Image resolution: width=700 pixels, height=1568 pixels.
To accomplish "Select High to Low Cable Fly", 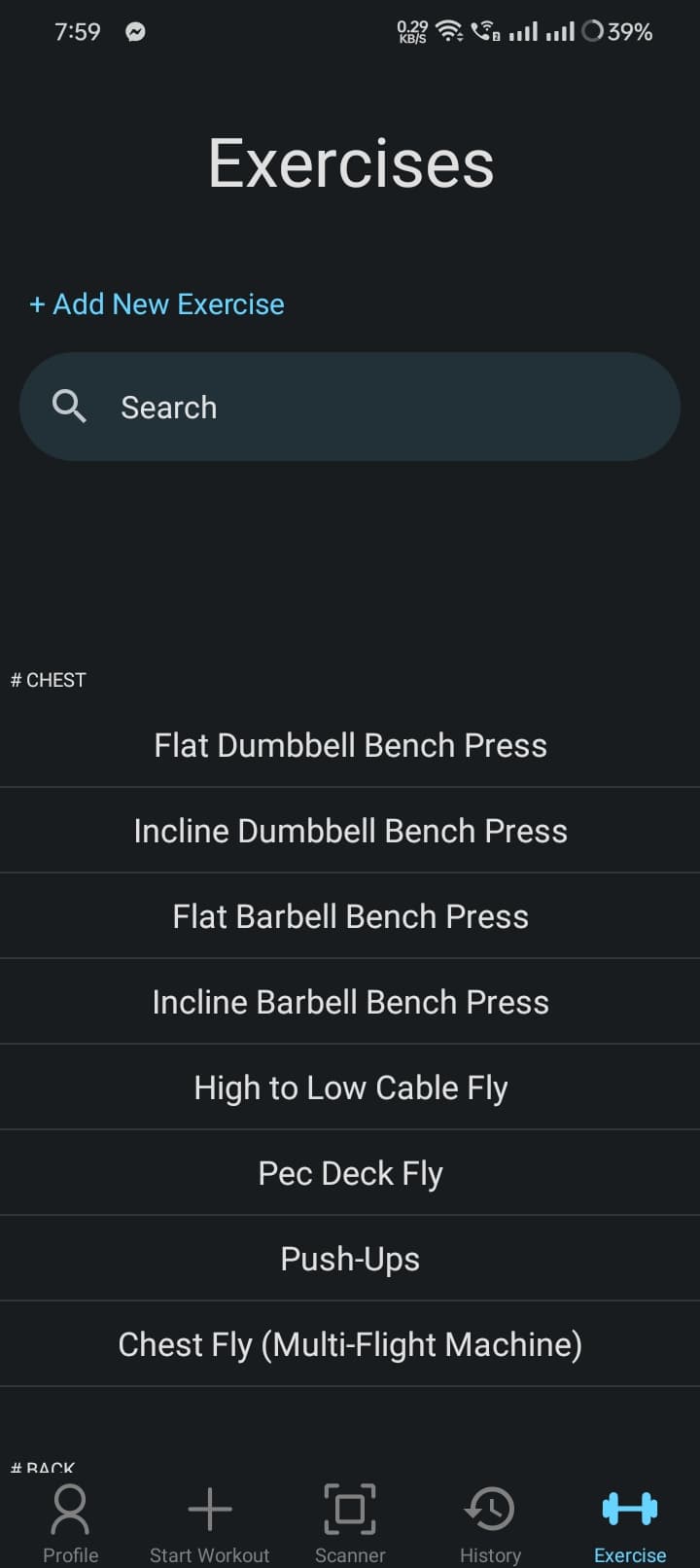I will click(x=350, y=1087).
